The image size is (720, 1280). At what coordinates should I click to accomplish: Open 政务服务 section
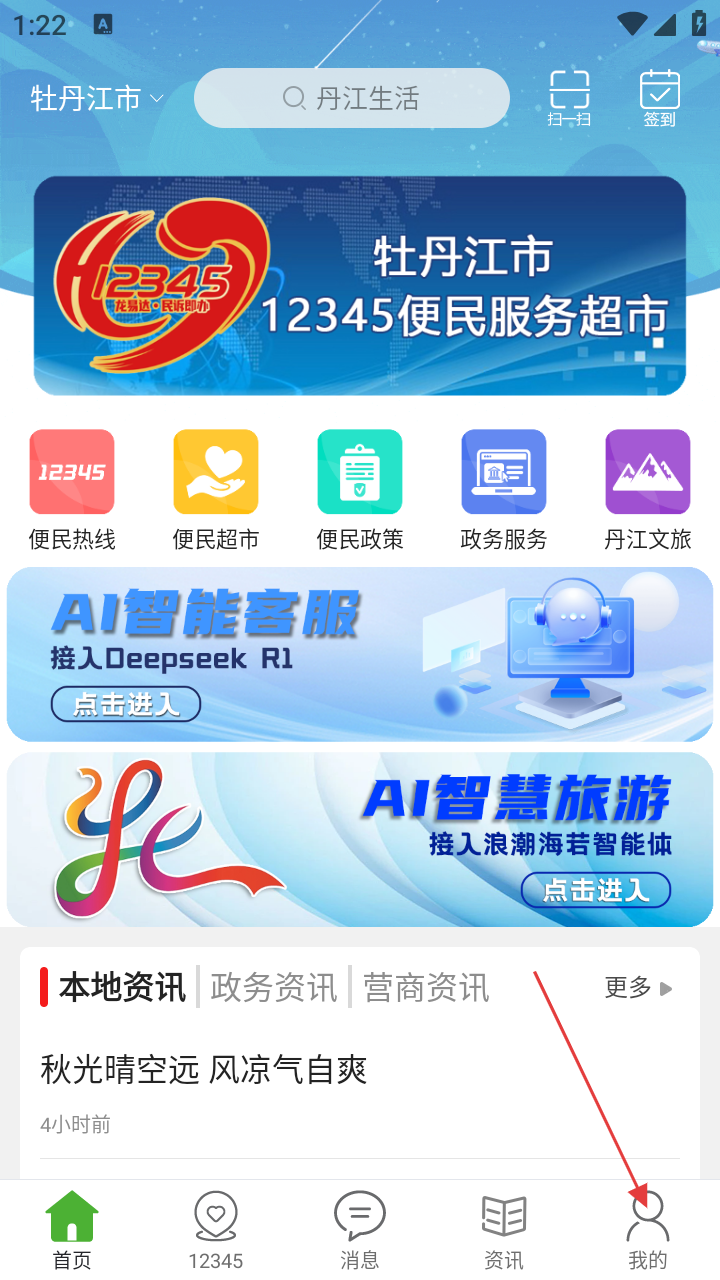coord(504,489)
